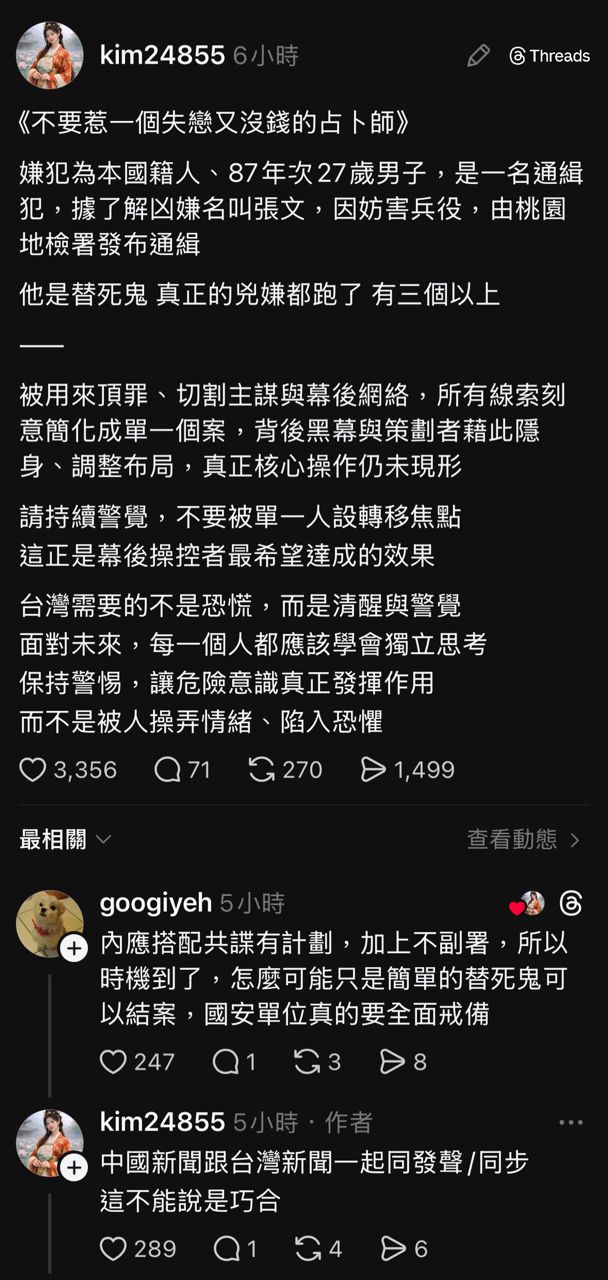
Task: Like the main post with 3,356 likes
Action: (34, 769)
